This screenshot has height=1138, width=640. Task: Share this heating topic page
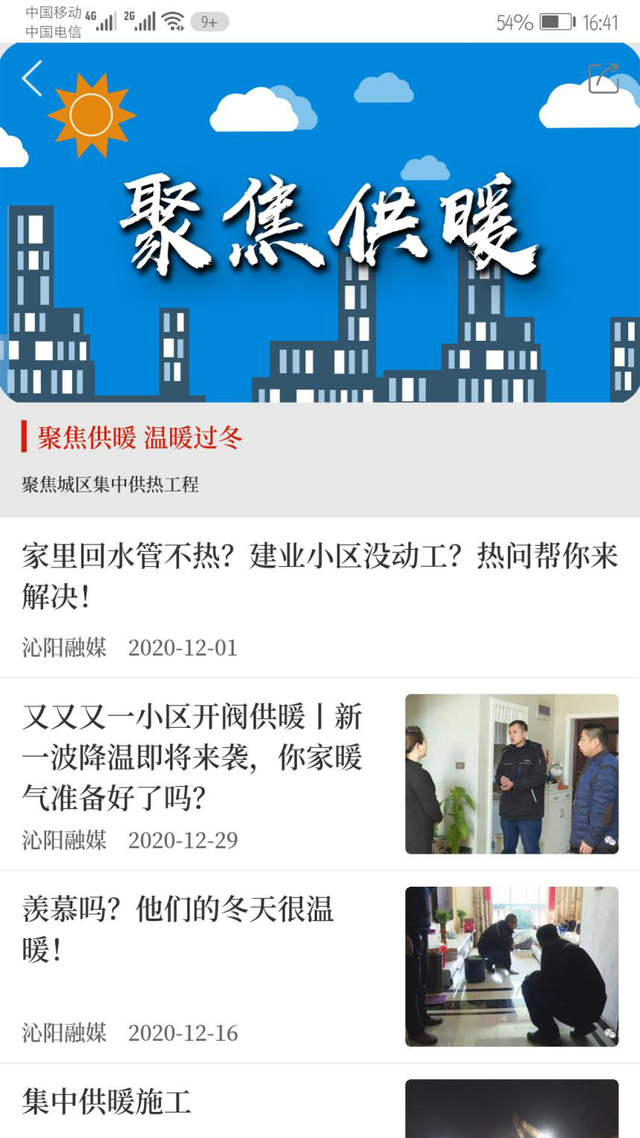603,78
